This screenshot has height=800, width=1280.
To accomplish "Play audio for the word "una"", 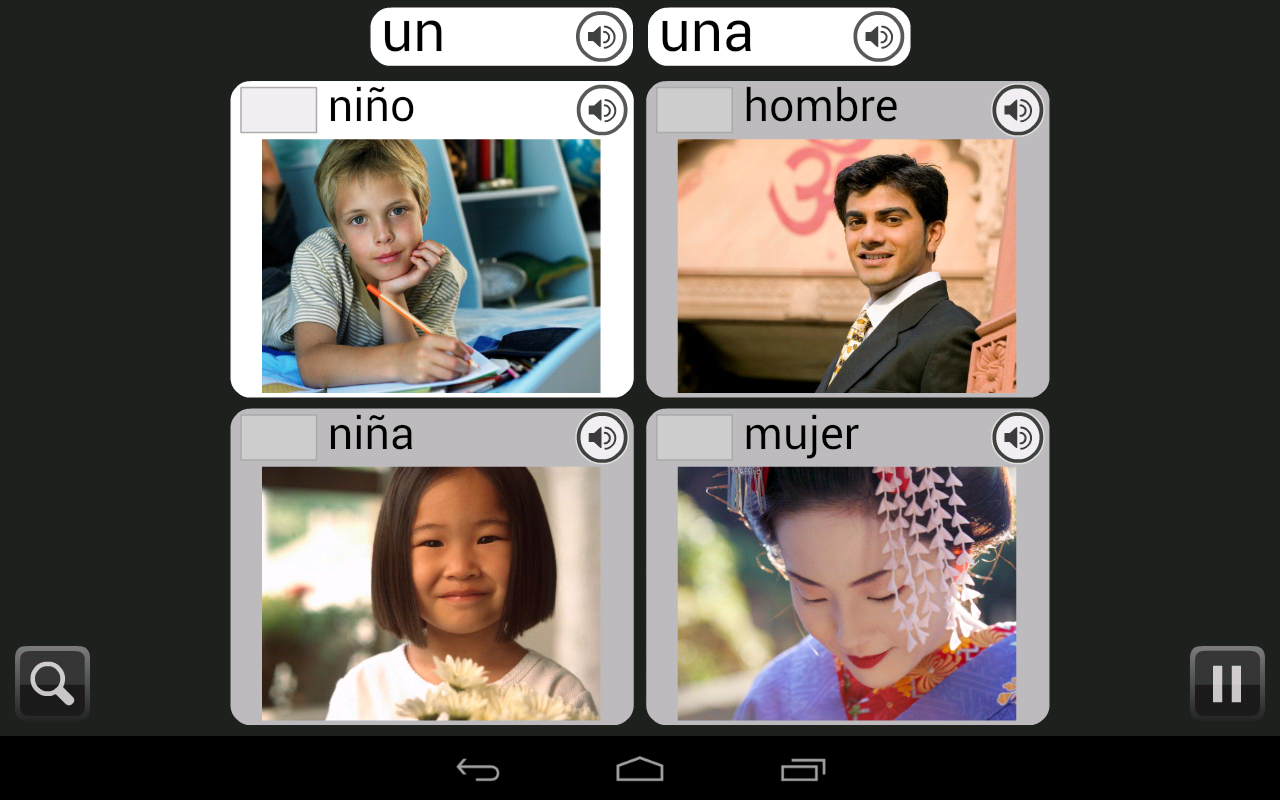I will [x=879, y=38].
